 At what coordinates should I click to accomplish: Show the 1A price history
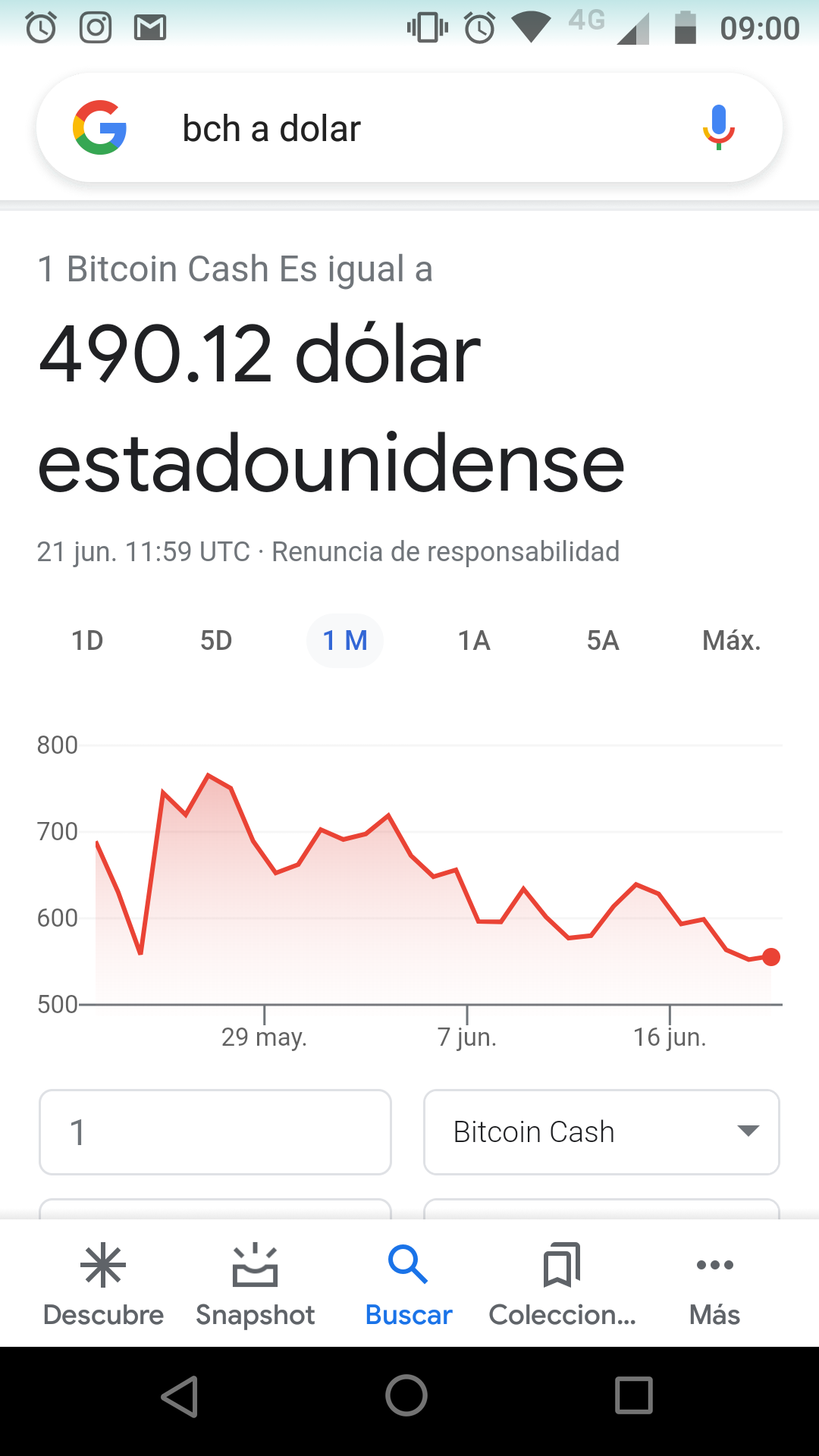tap(474, 641)
